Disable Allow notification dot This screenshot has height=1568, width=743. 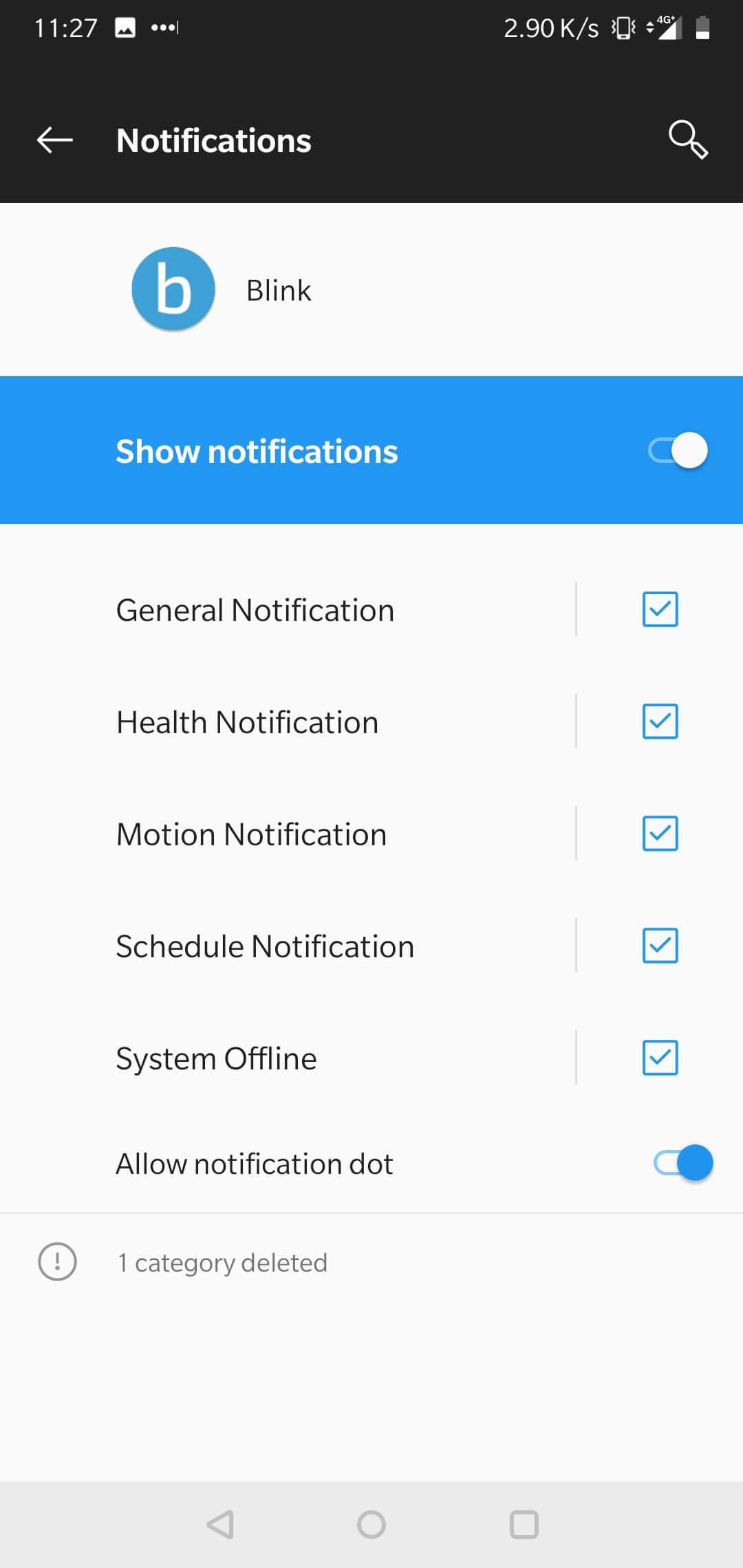coord(682,1163)
